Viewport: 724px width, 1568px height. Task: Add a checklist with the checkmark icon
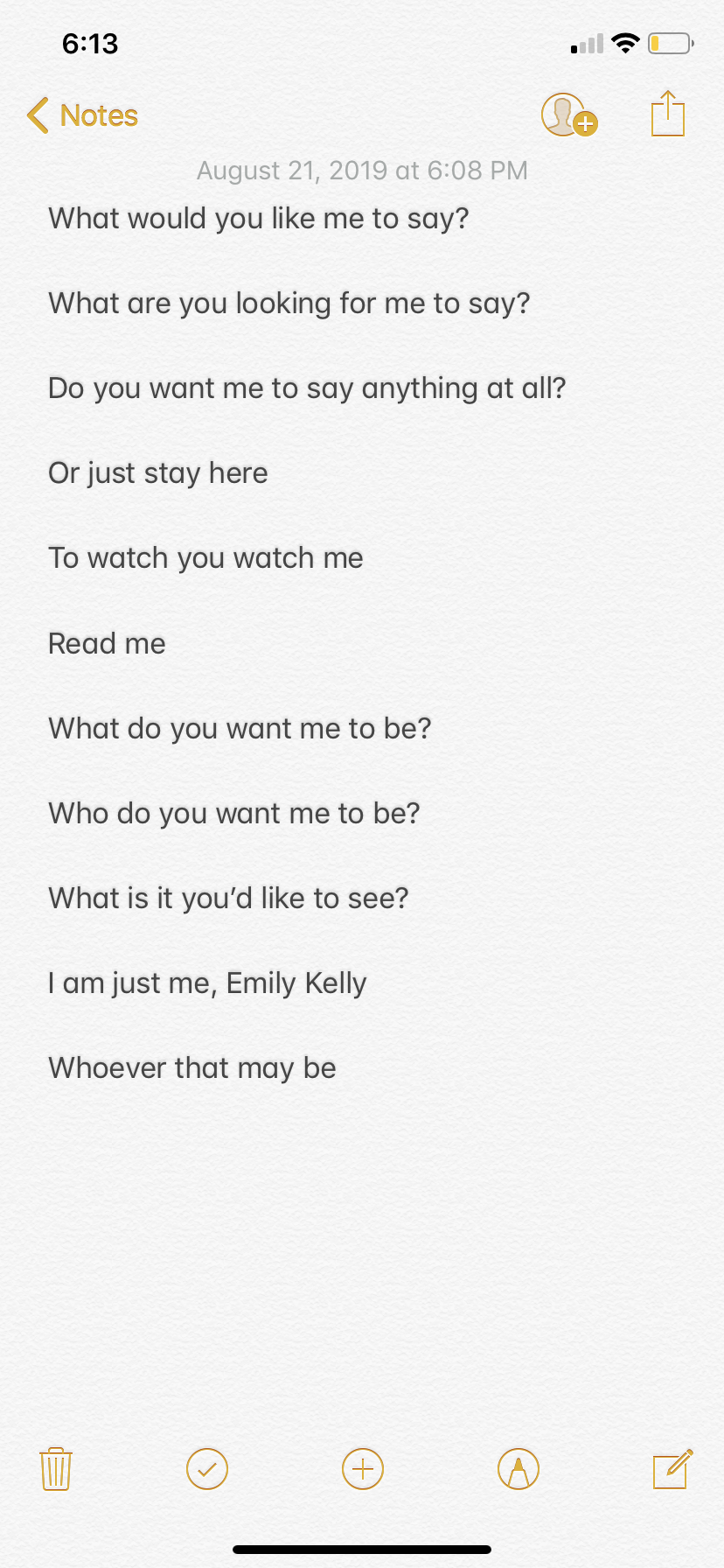tap(207, 1469)
